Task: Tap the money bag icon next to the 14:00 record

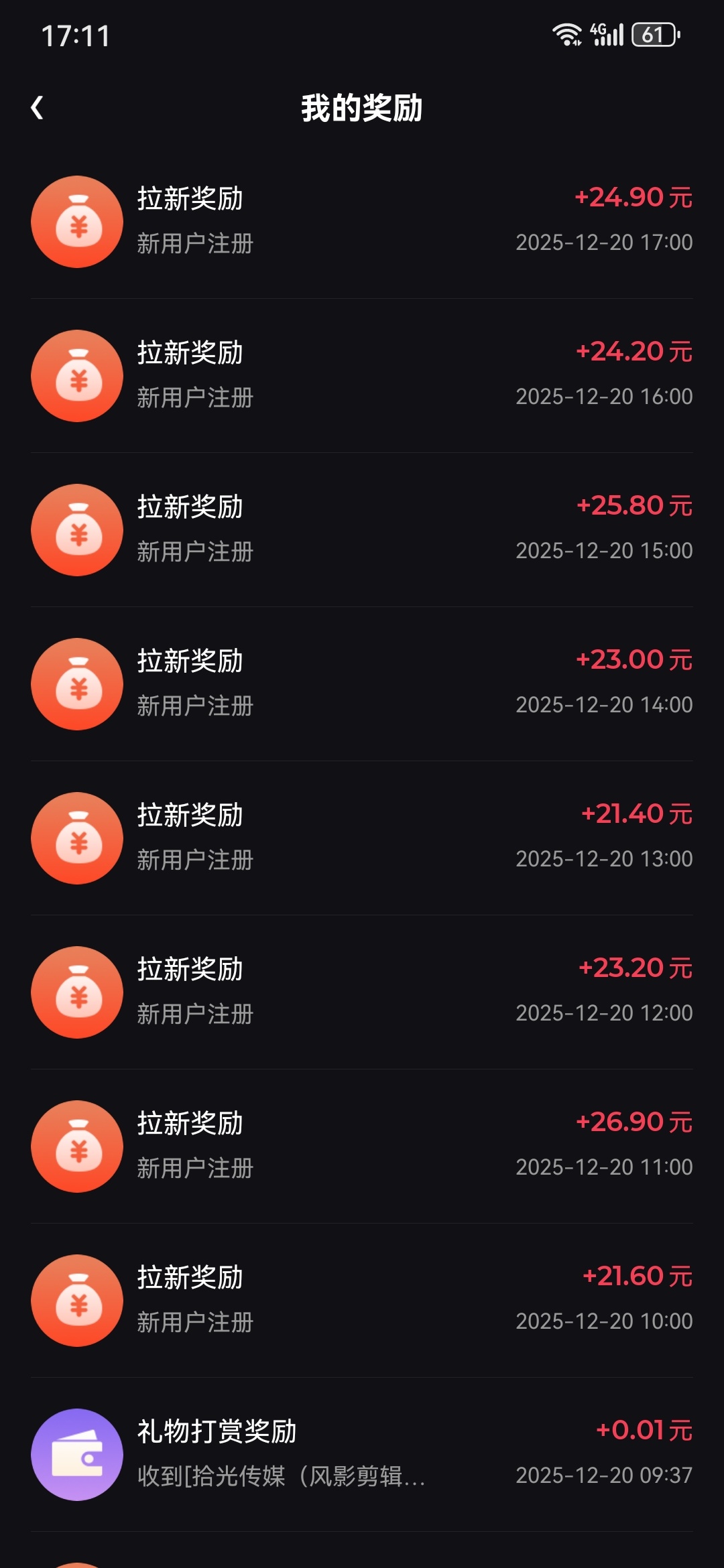Action: pyautogui.click(x=77, y=684)
